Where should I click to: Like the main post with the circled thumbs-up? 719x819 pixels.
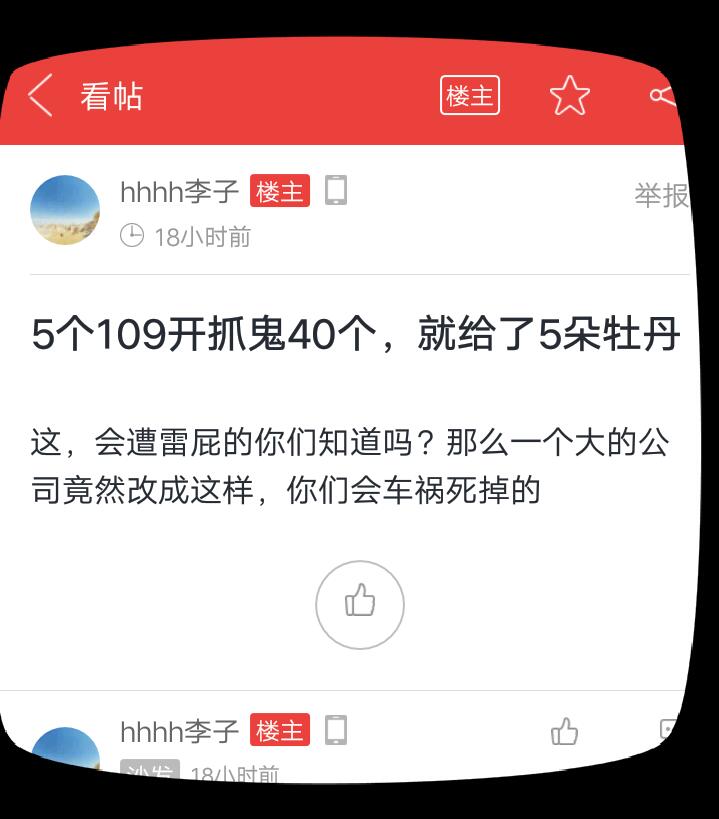[360, 604]
